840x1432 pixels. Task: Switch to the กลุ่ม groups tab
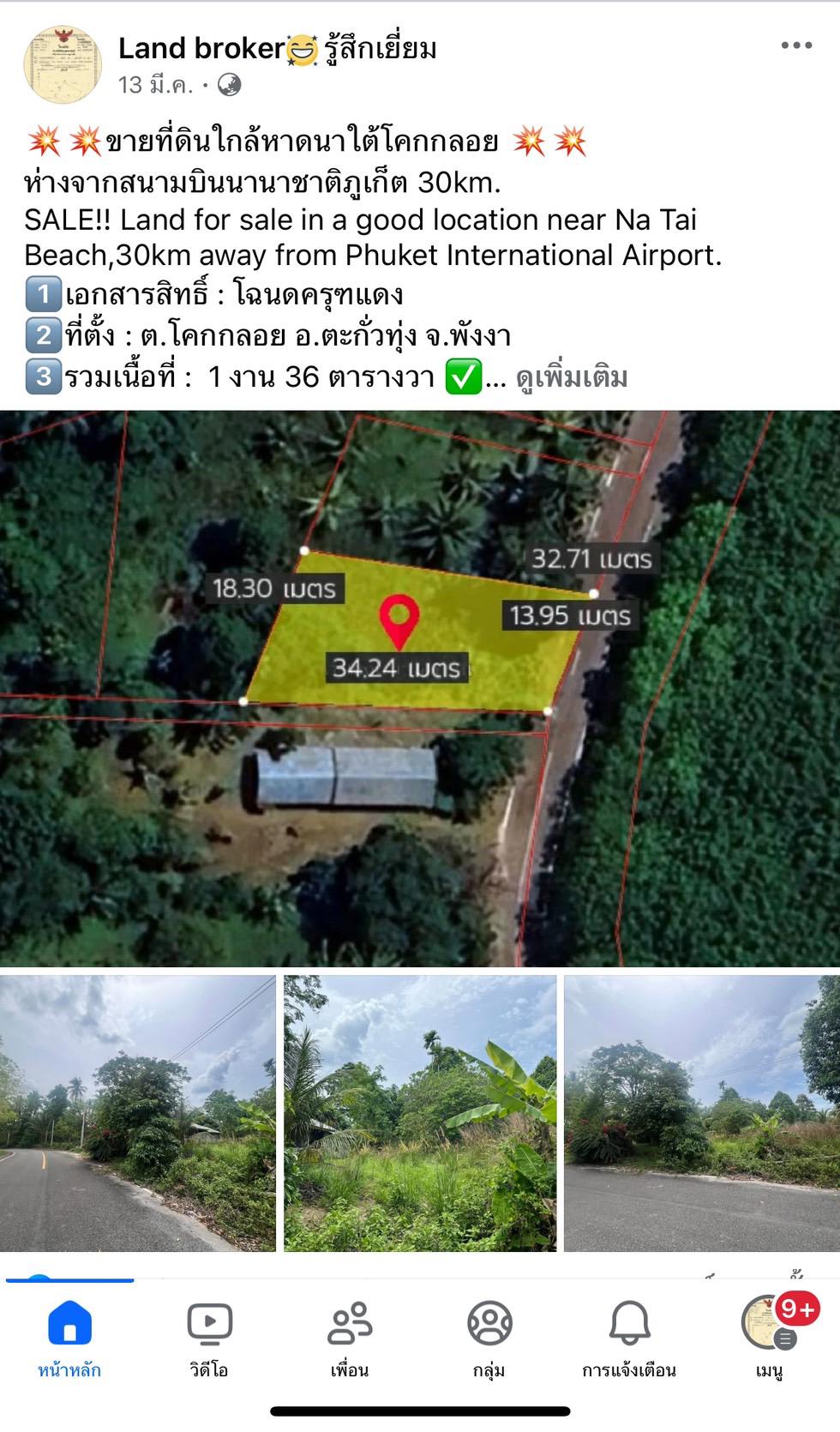pyautogui.click(x=489, y=1339)
